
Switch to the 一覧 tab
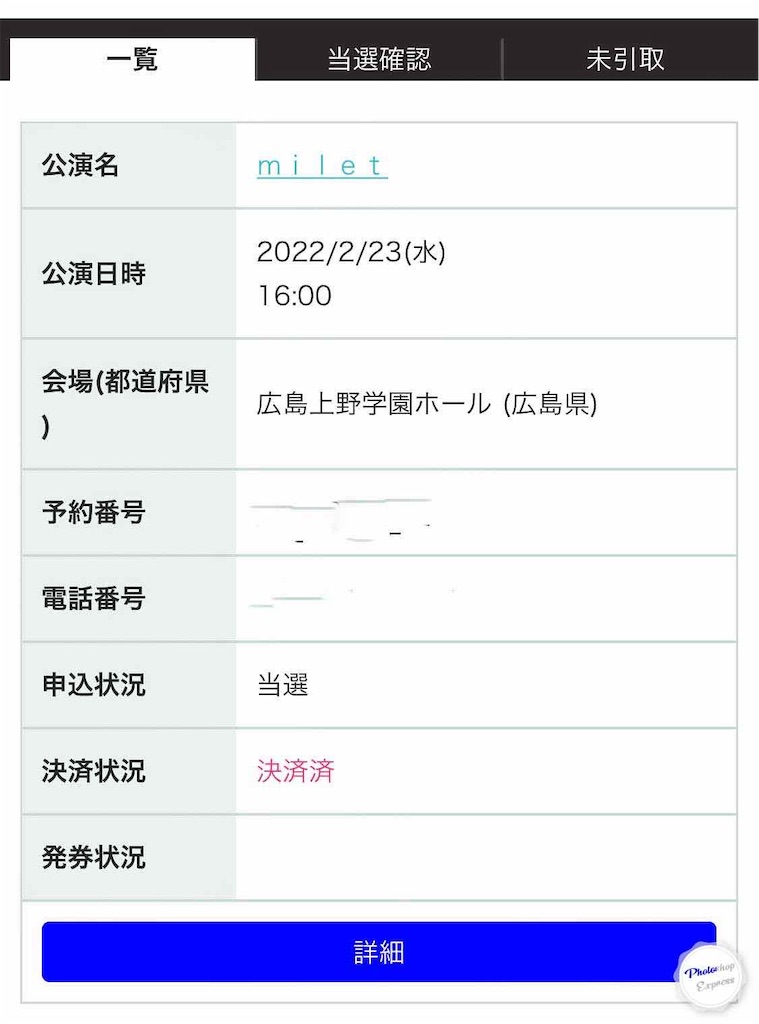[130, 58]
